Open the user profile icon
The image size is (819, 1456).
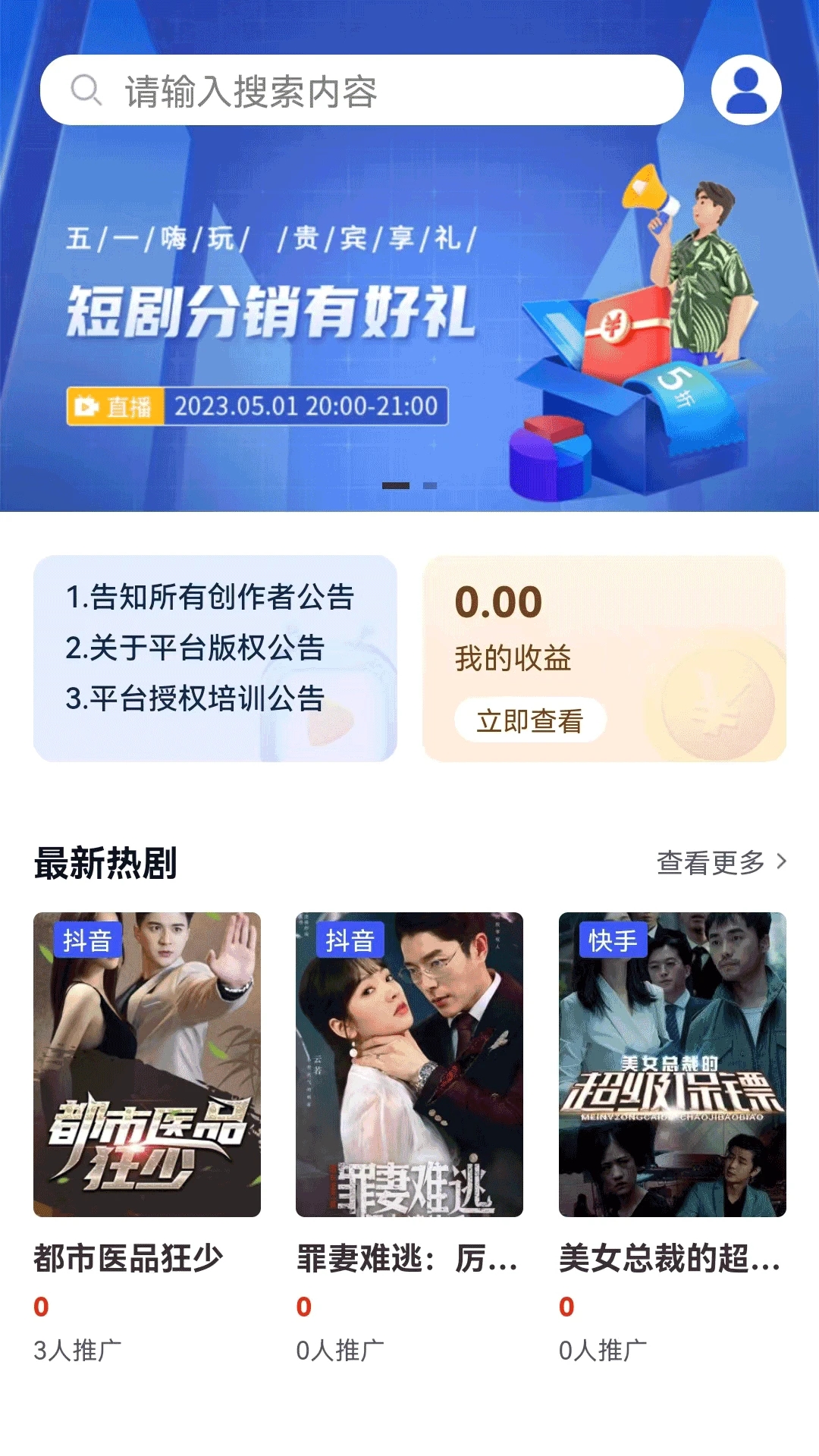click(746, 89)
